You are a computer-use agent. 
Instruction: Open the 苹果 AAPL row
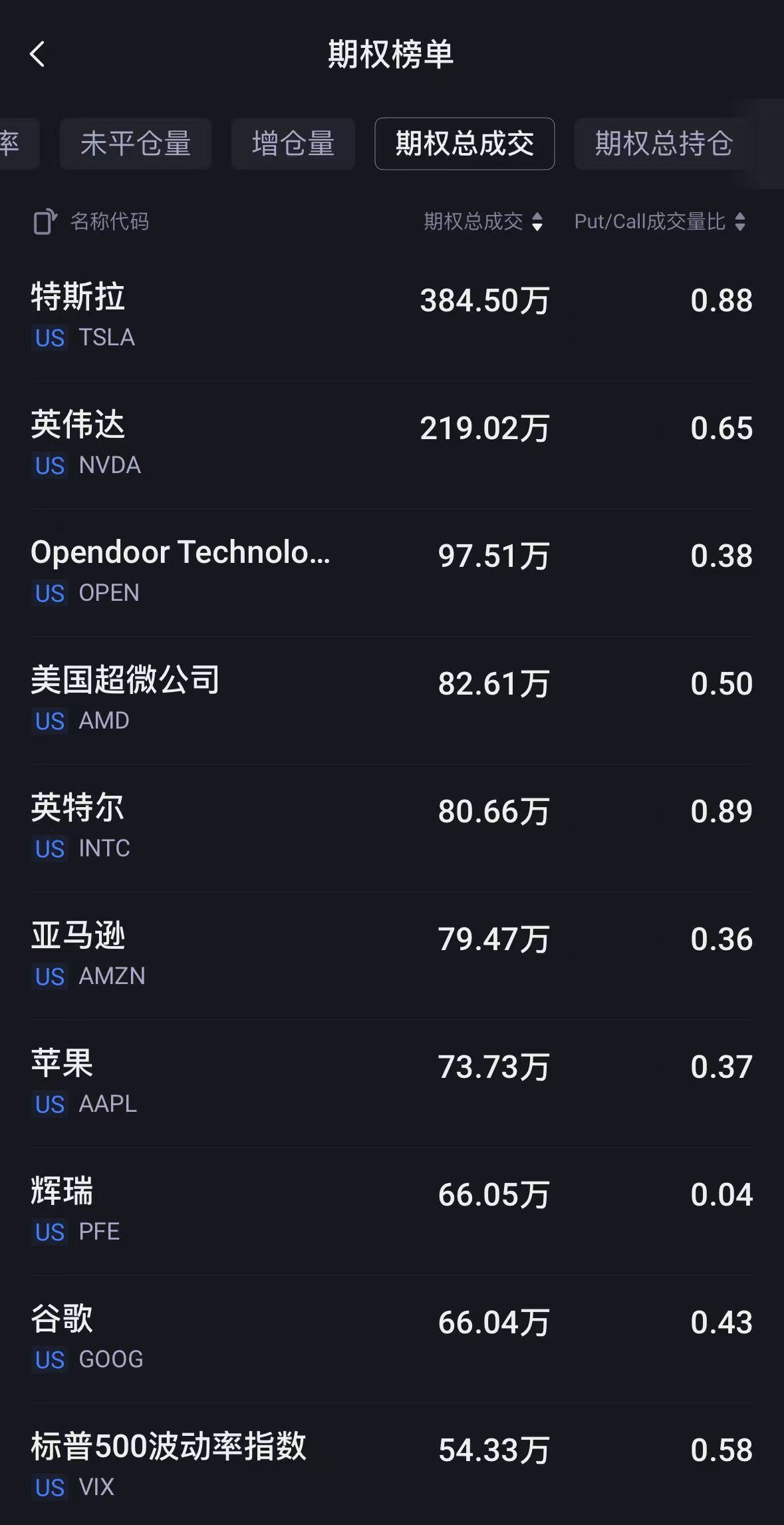click(x=392, y=1083)
